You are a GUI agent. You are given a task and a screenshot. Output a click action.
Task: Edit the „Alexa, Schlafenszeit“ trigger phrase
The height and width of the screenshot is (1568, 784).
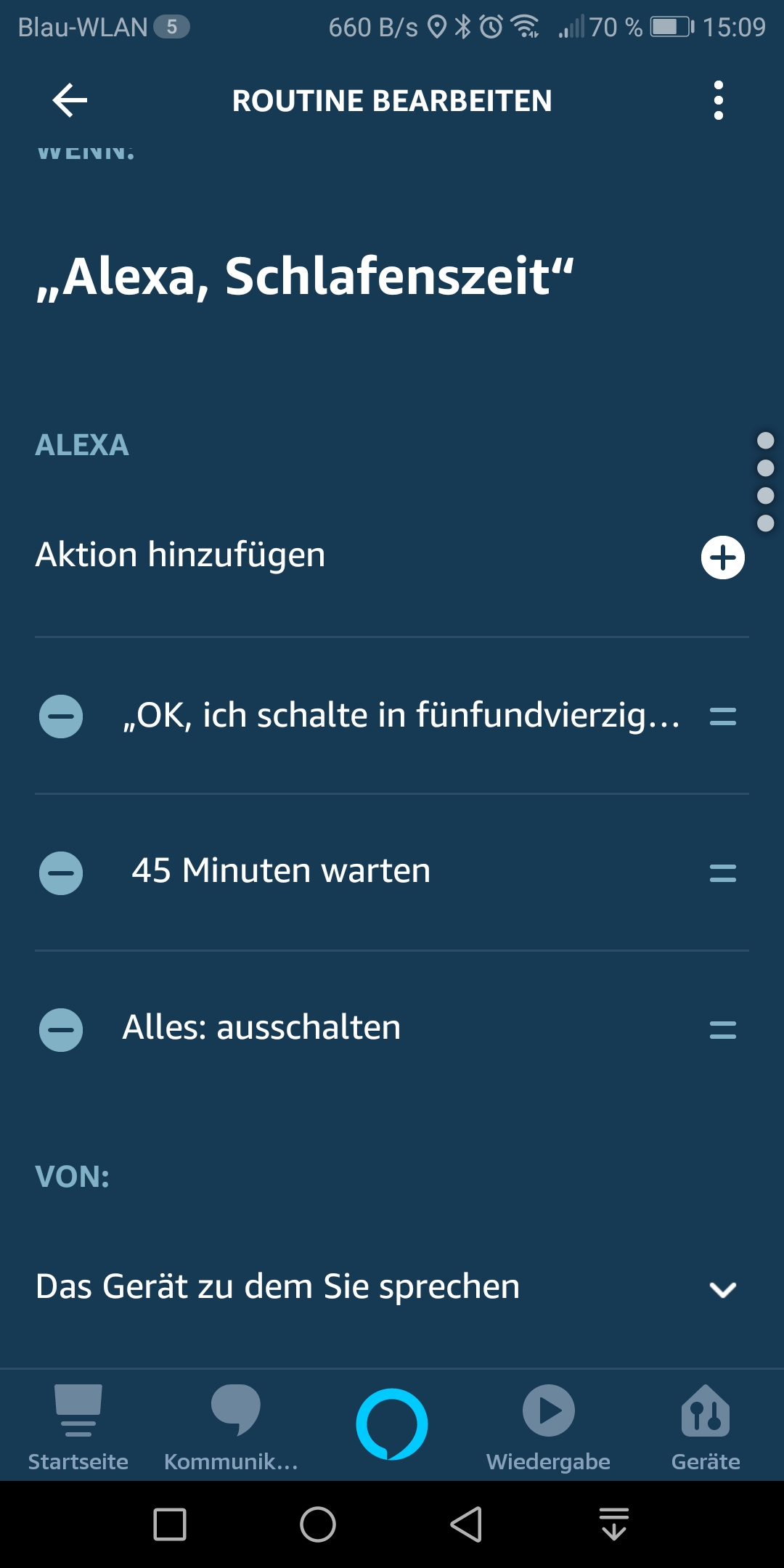tap(305, 277)
